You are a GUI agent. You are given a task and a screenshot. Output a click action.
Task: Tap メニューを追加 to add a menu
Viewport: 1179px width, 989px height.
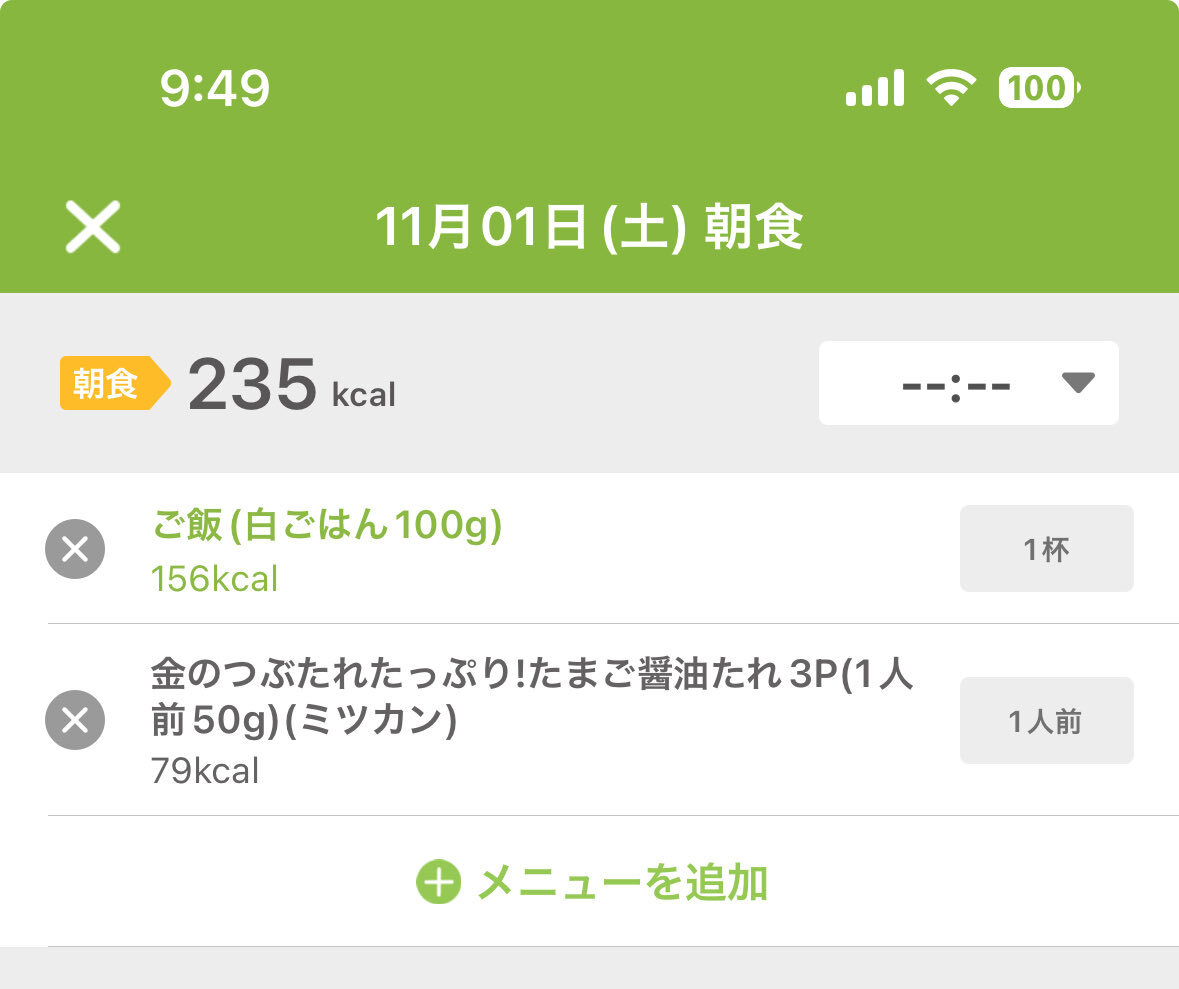592,883
